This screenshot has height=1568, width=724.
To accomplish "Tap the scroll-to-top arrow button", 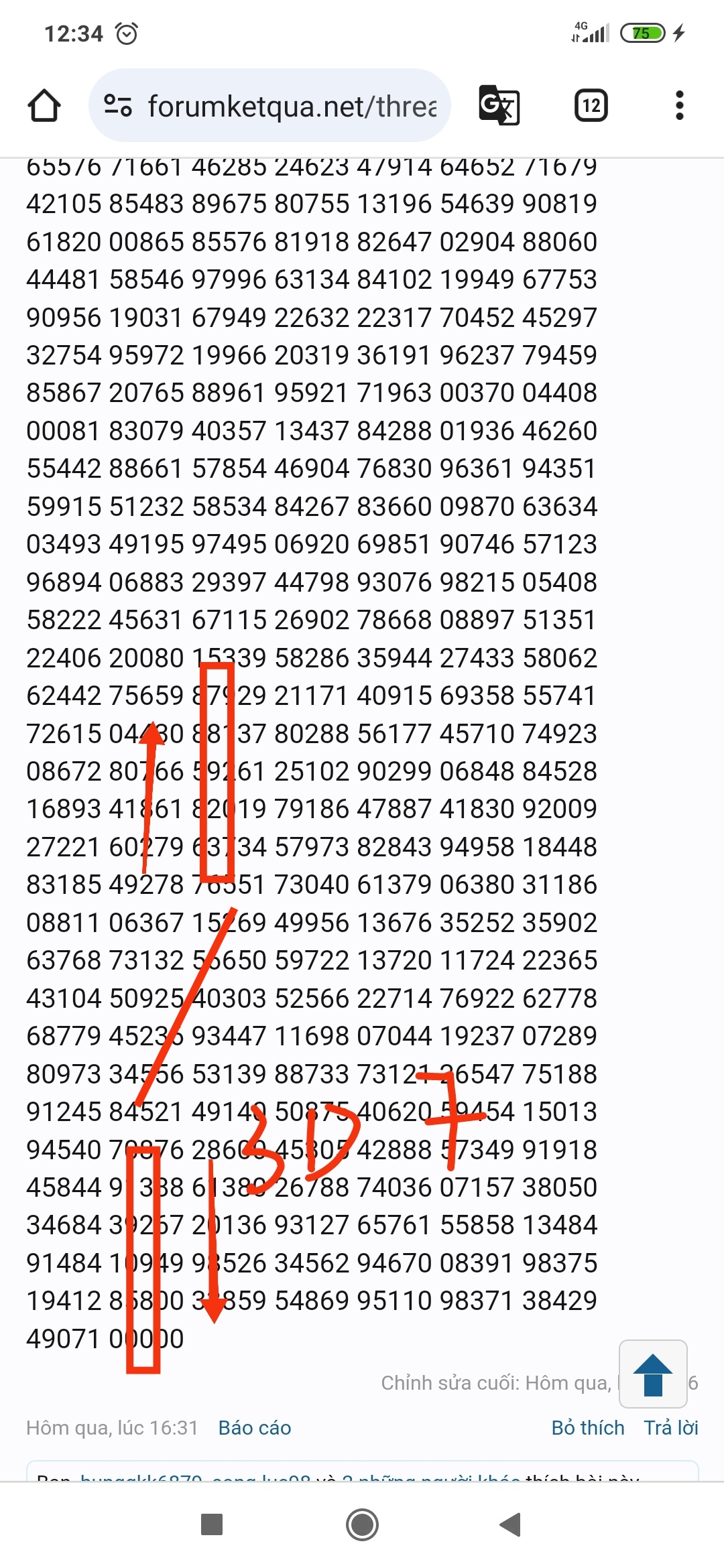I will [x=653, y=1374].
